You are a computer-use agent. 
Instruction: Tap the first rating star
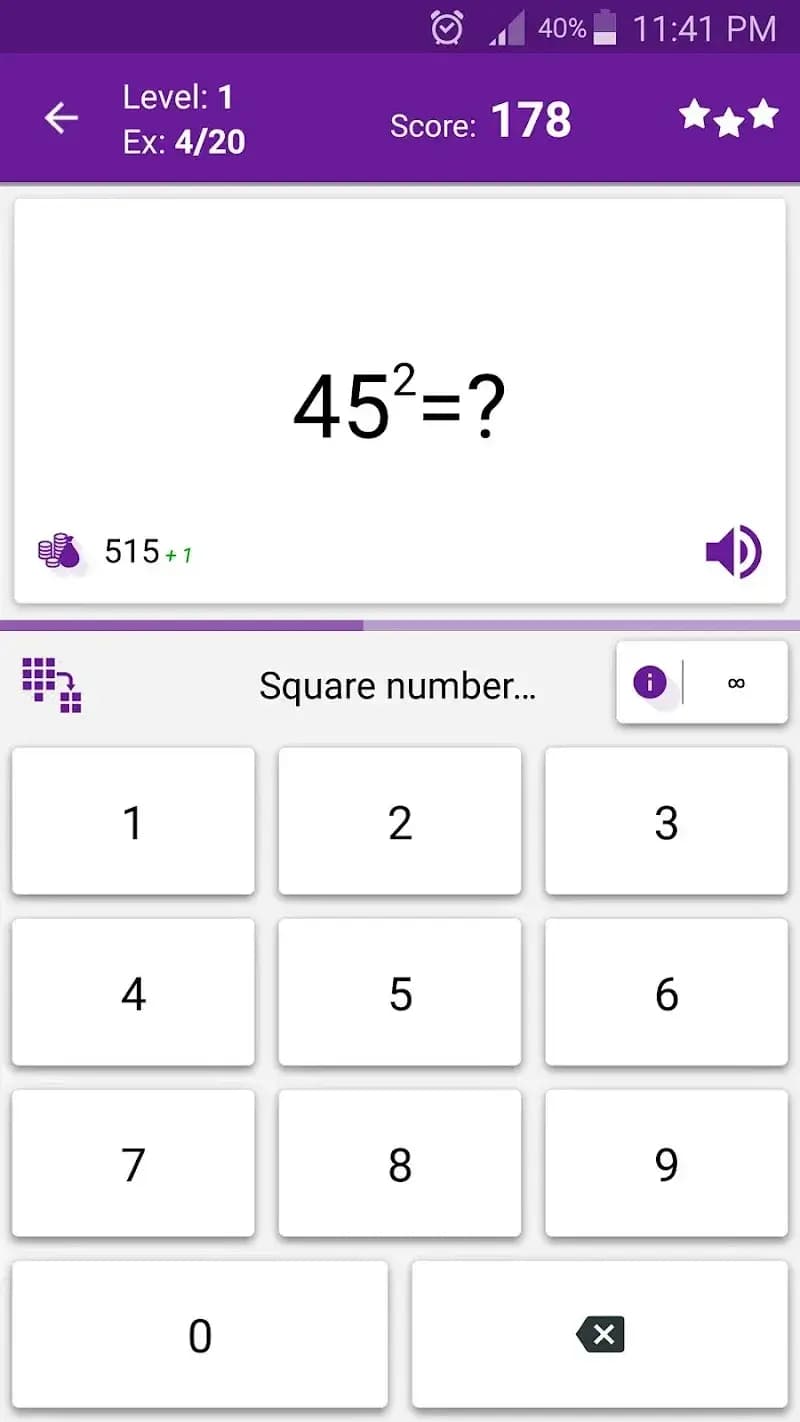pyautogui.click(x=694, y=117)
